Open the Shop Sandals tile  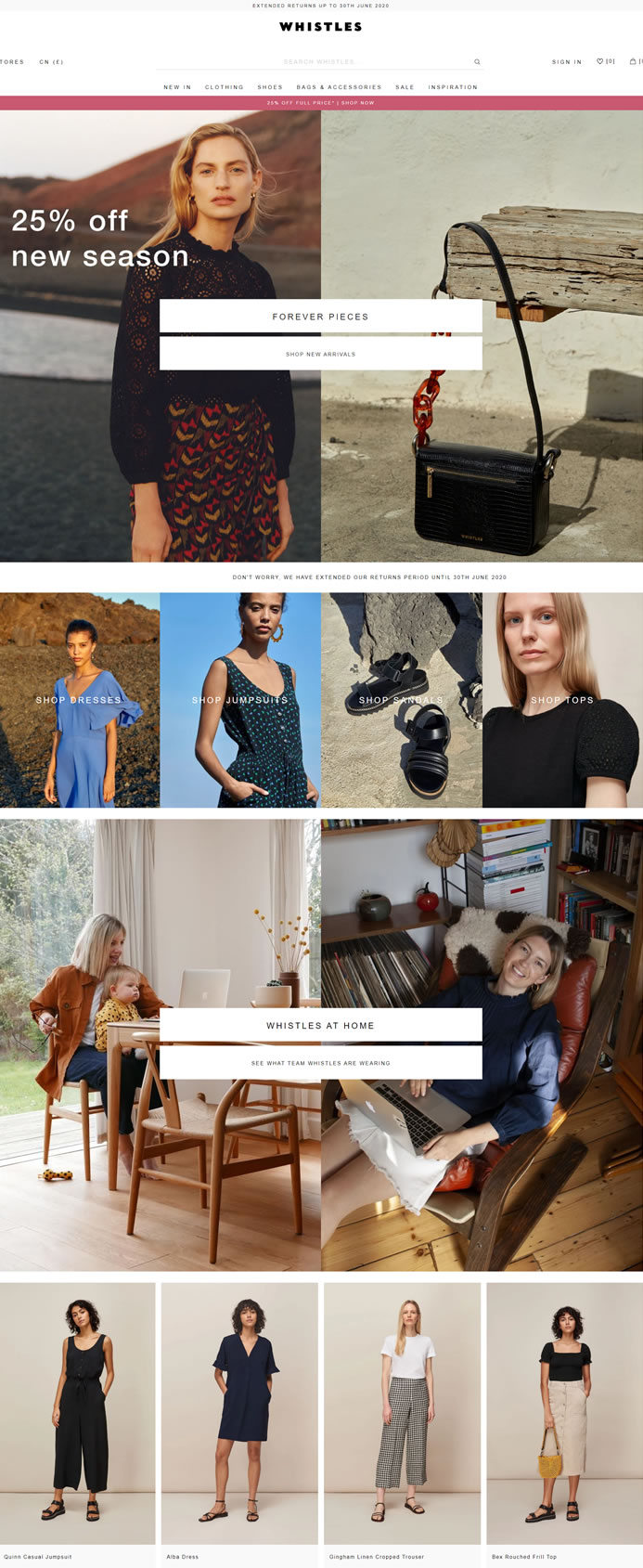(401, 700)
